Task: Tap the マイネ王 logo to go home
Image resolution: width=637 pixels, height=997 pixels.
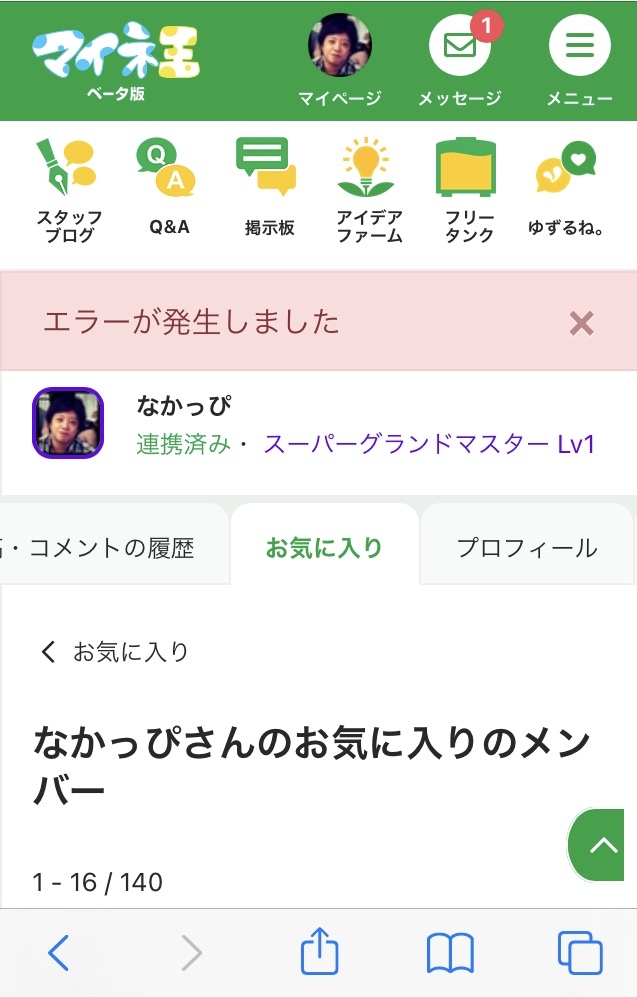Action: coord(115,58)
